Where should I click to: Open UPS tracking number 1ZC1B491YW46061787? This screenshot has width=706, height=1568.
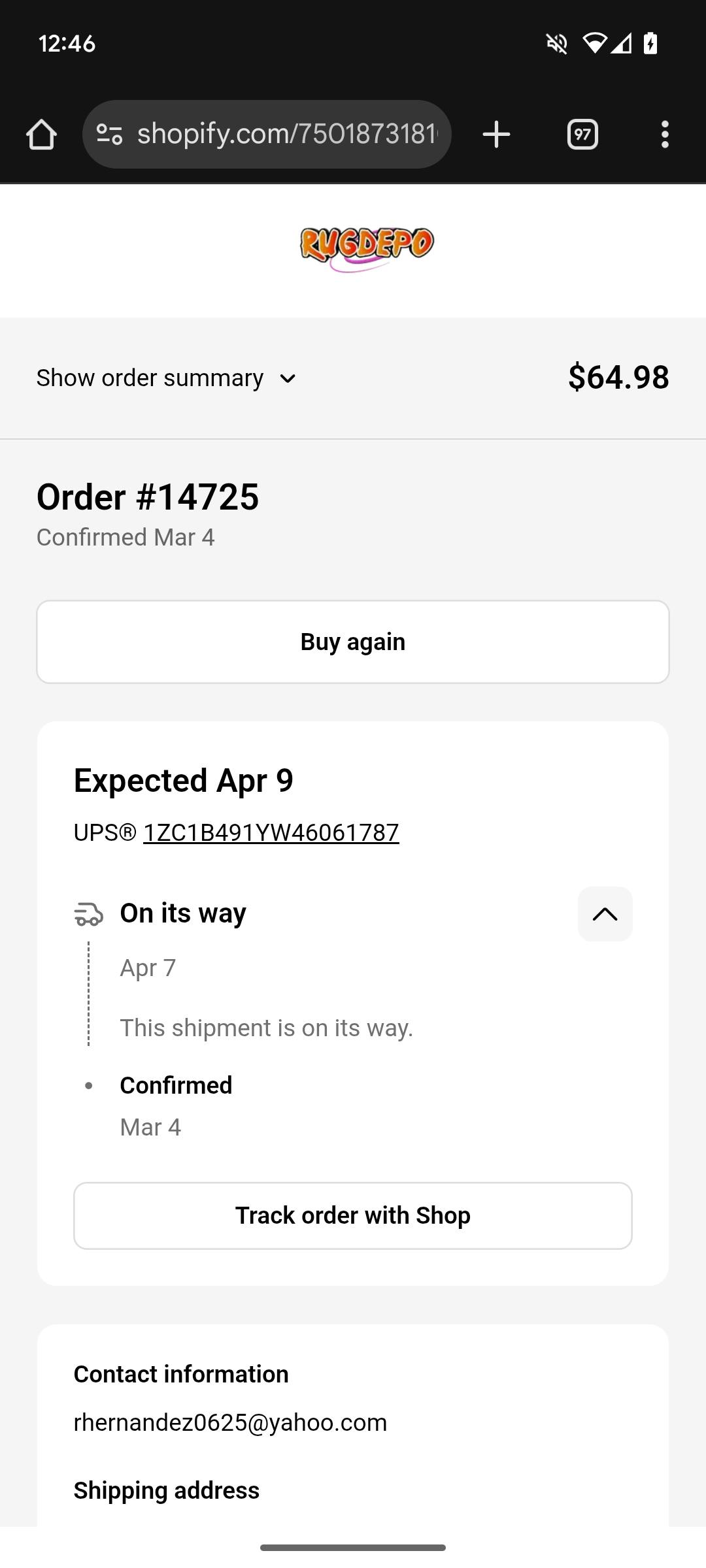271,833
